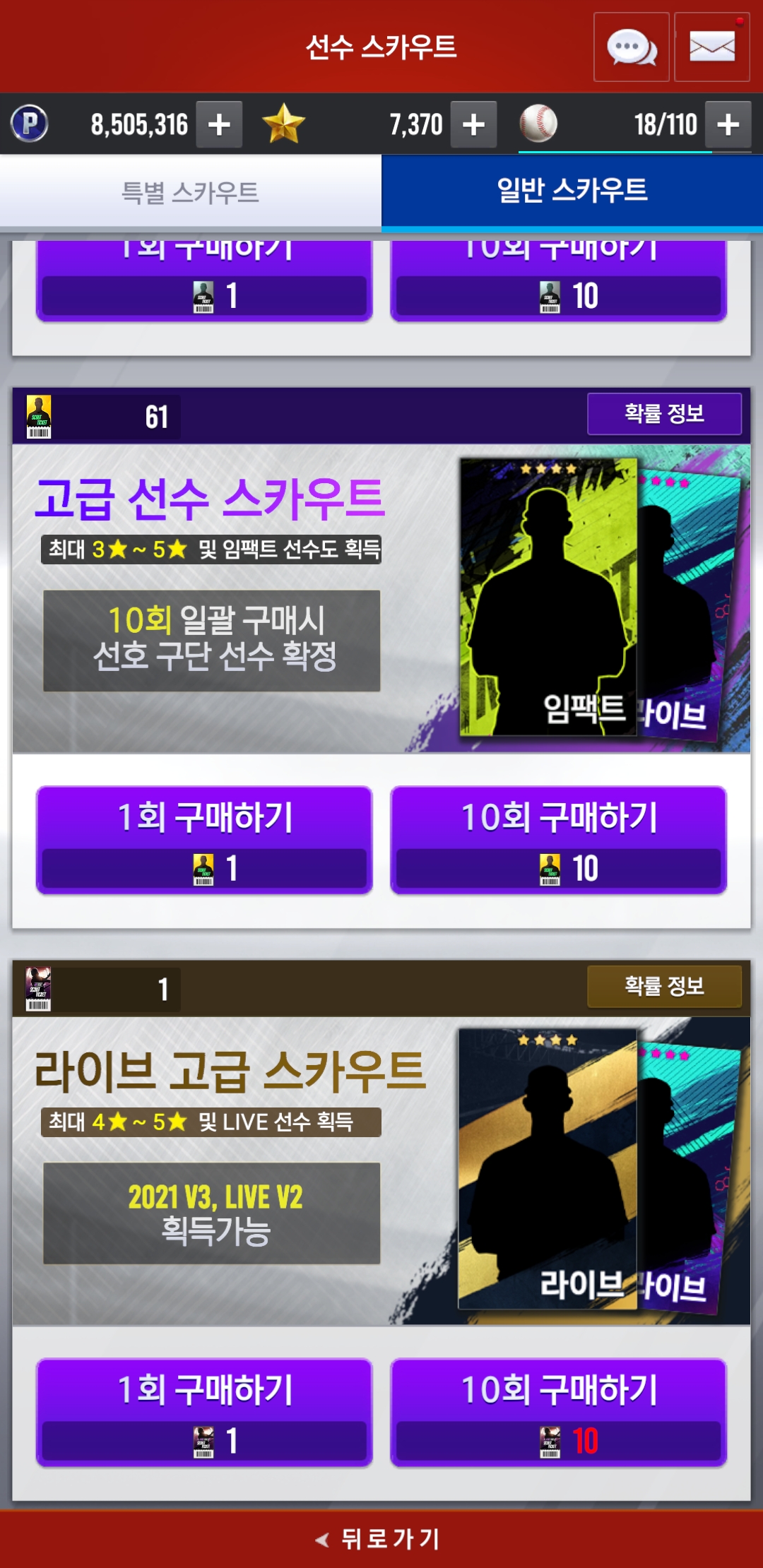The width and height of the screenshot is (763, 1568).
Task: Add more stars with plus button
Action: click(473, 124)
